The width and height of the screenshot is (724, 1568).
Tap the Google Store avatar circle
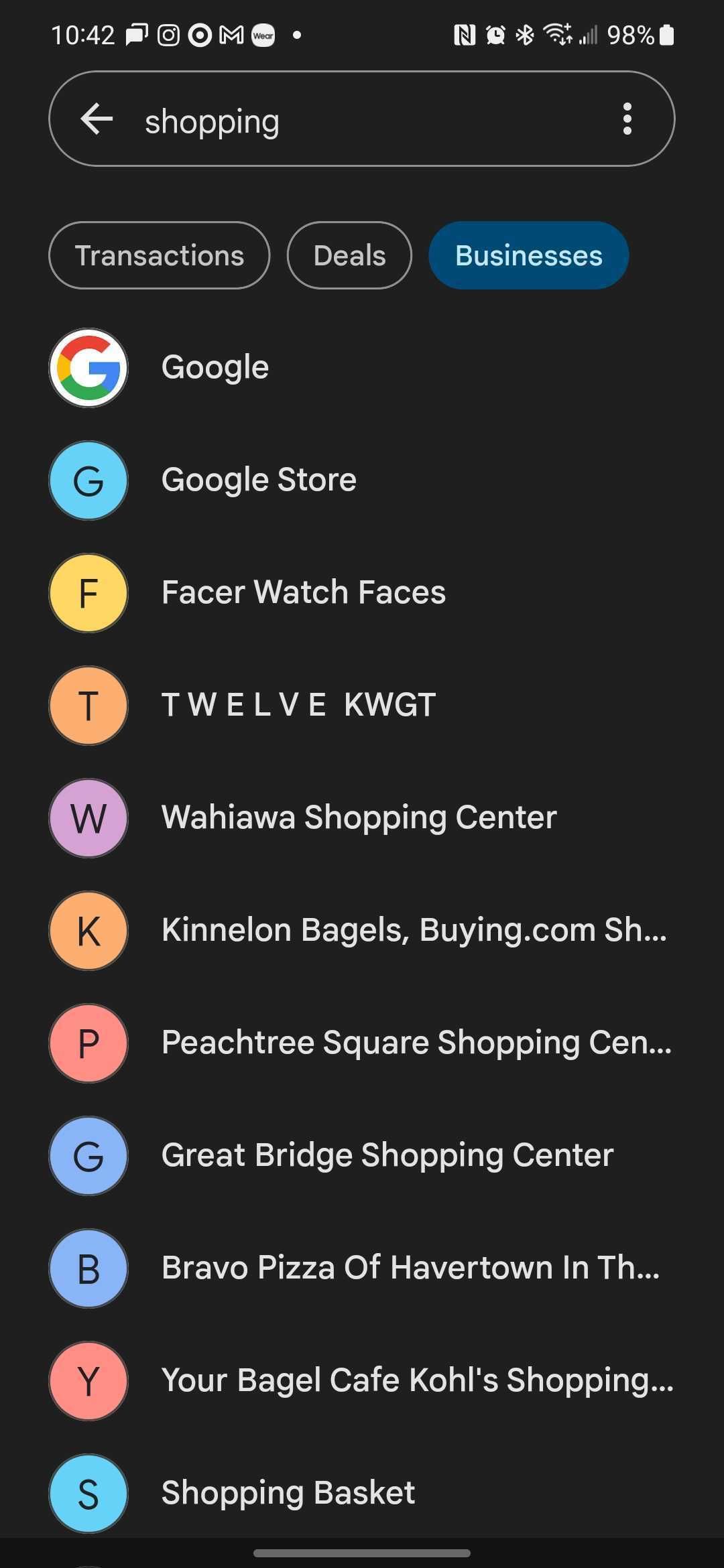pyautogui.click(x=88, y=480)
